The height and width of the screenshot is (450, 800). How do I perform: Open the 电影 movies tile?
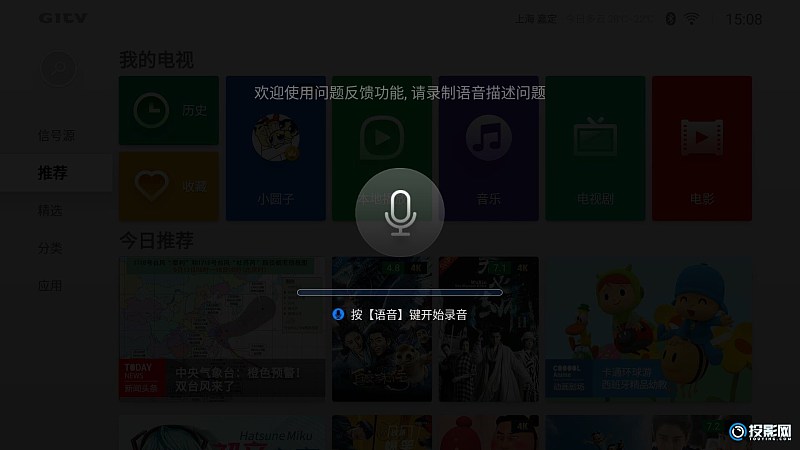click(701, 148)
